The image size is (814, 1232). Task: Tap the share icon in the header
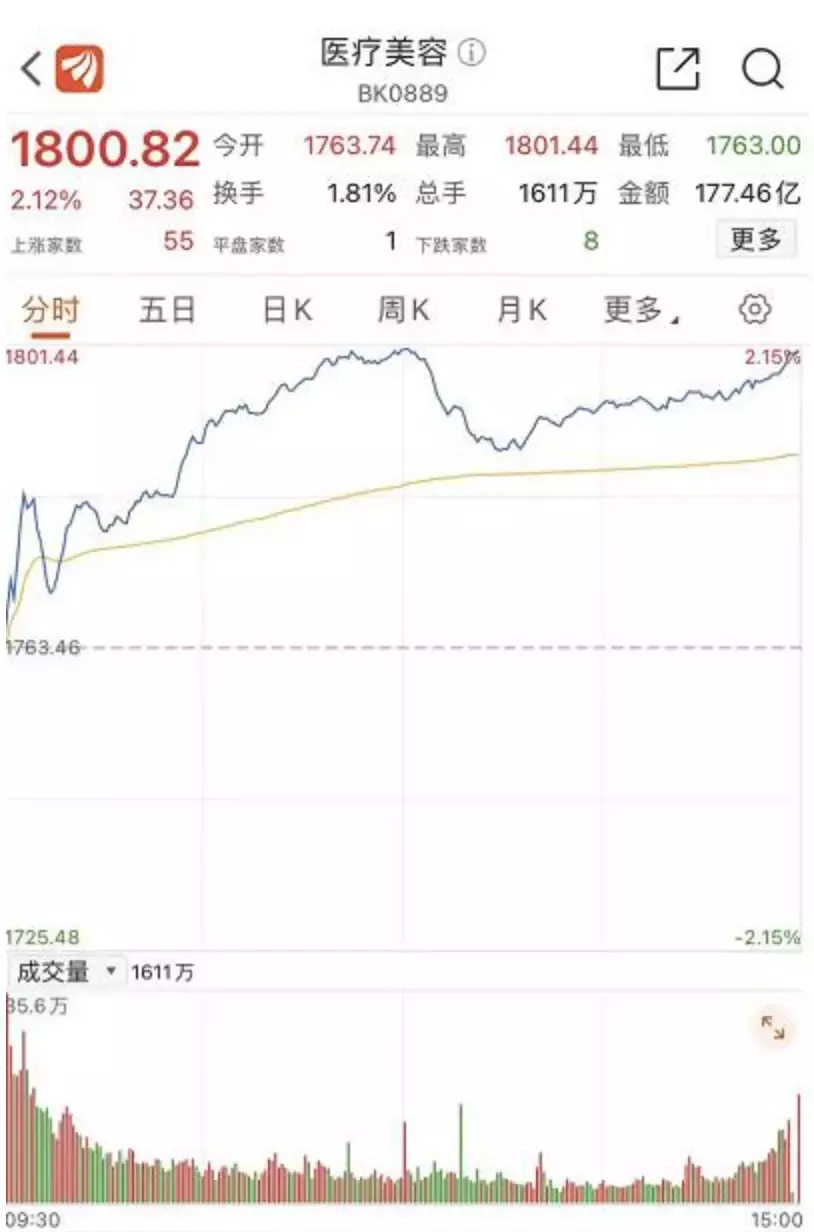click(677, 68)
